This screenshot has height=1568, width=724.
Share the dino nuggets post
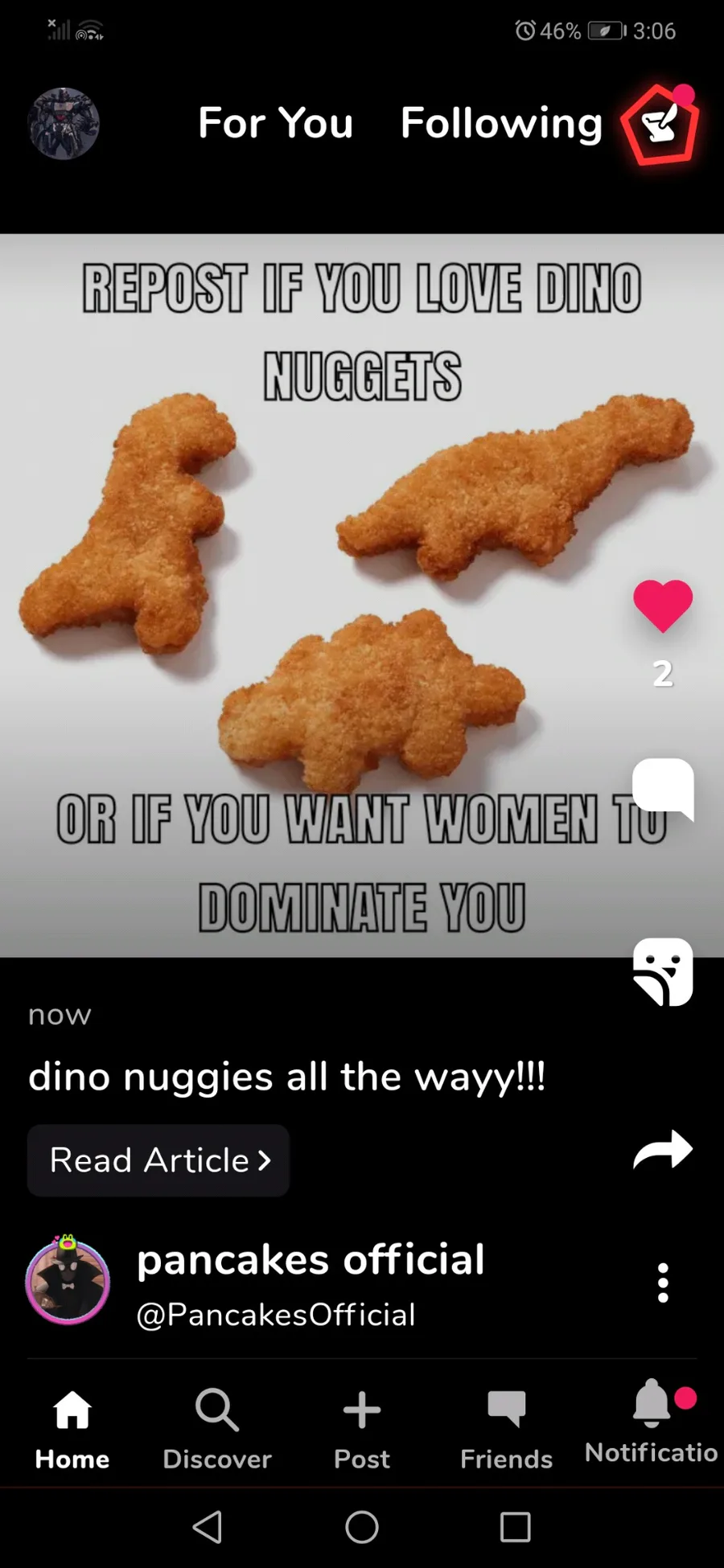point(662,1149)
